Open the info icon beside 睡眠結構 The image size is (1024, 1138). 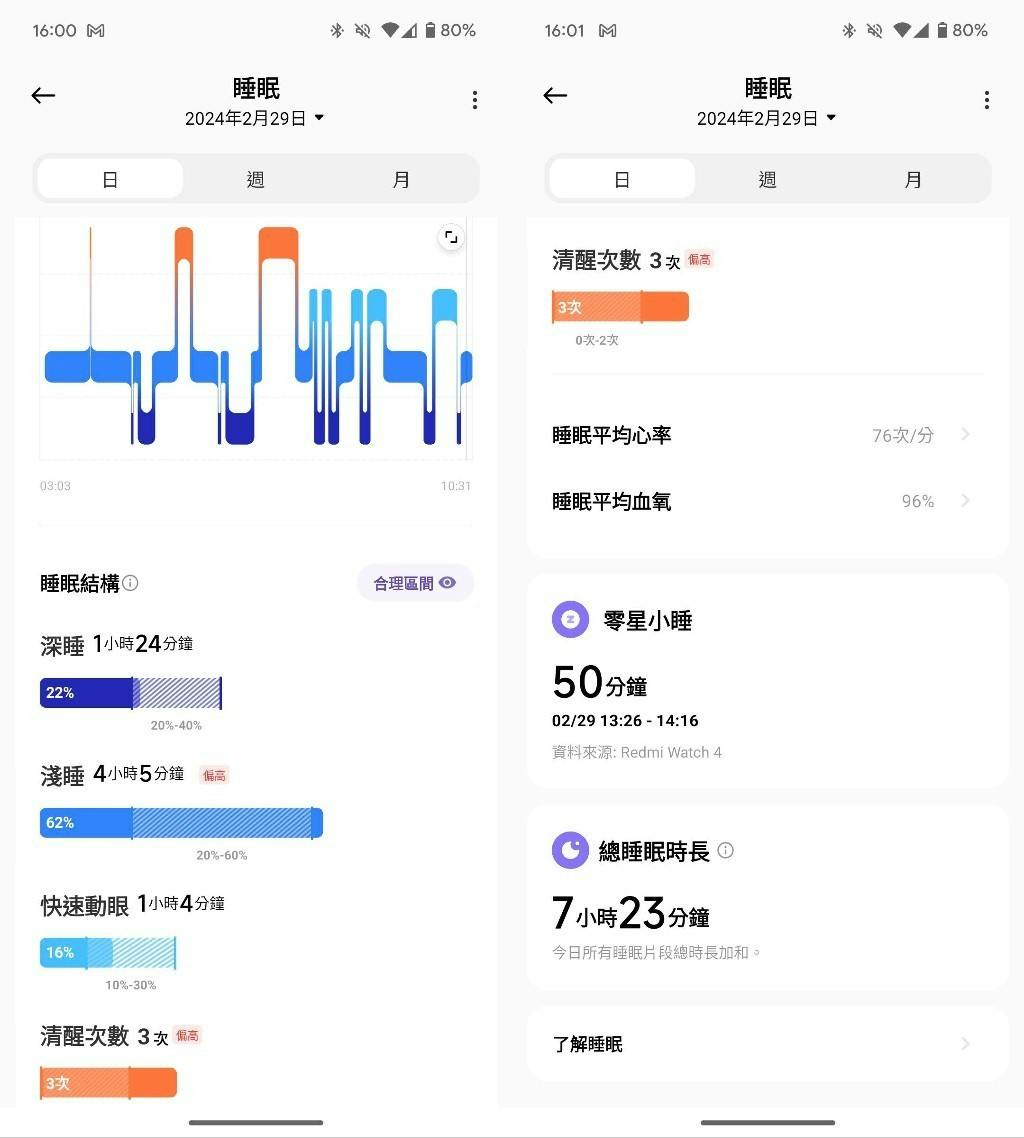(x=131, y=583)
